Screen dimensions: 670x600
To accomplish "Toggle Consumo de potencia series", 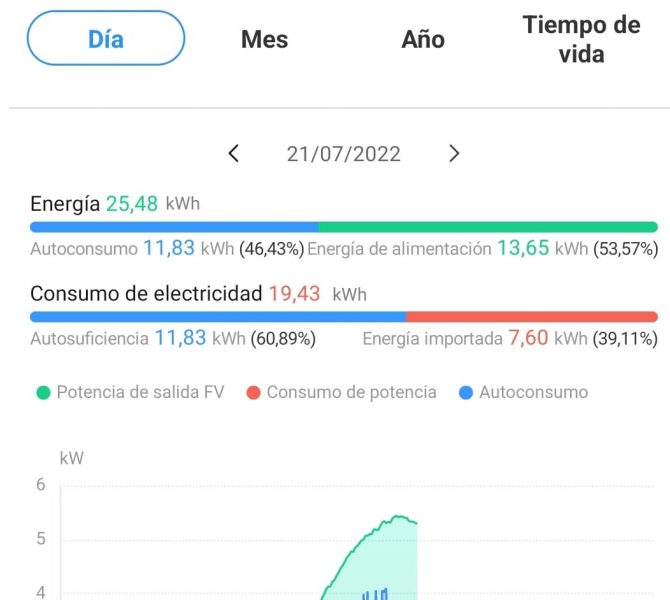I will (x=341, y=392).
